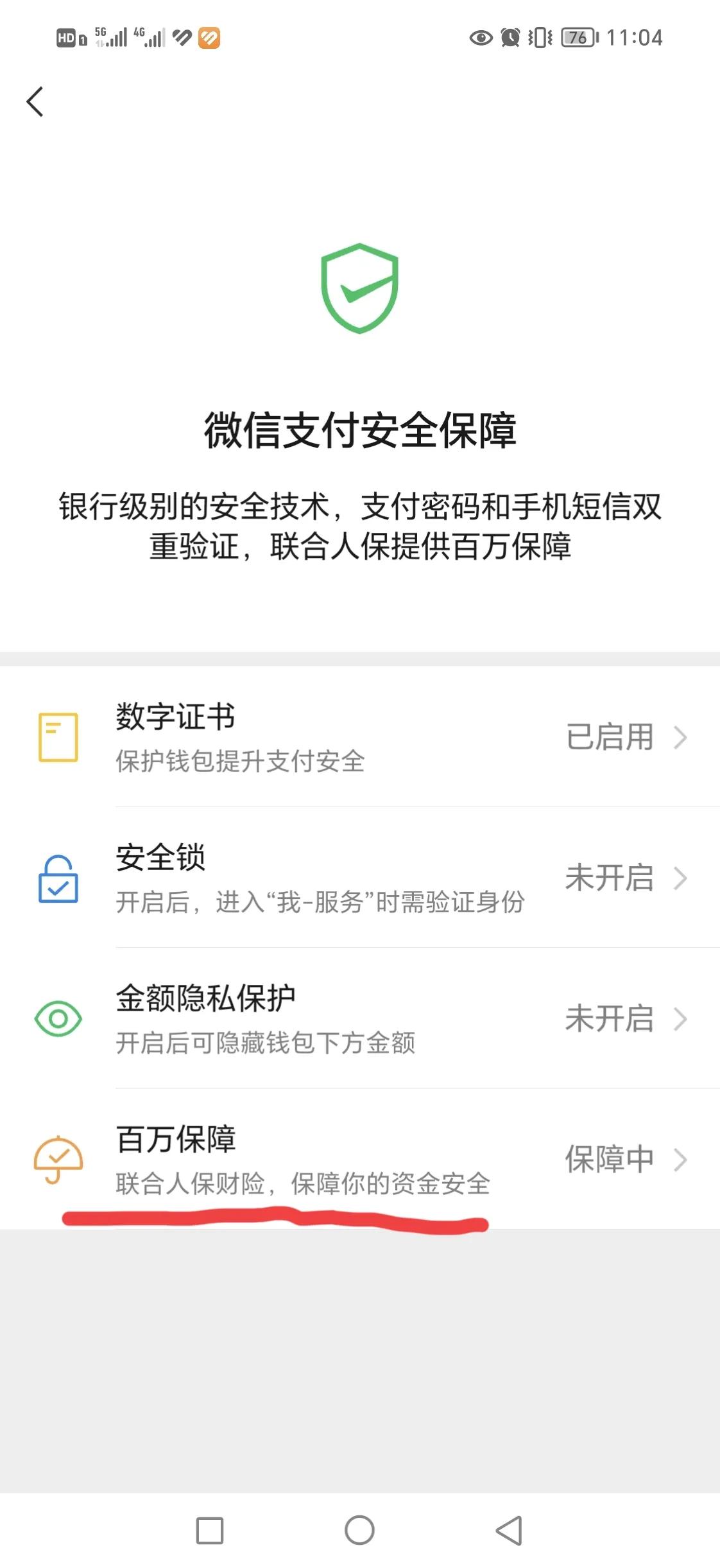
Task: Tap the back arrow at top left
Action: coord(35,101)
